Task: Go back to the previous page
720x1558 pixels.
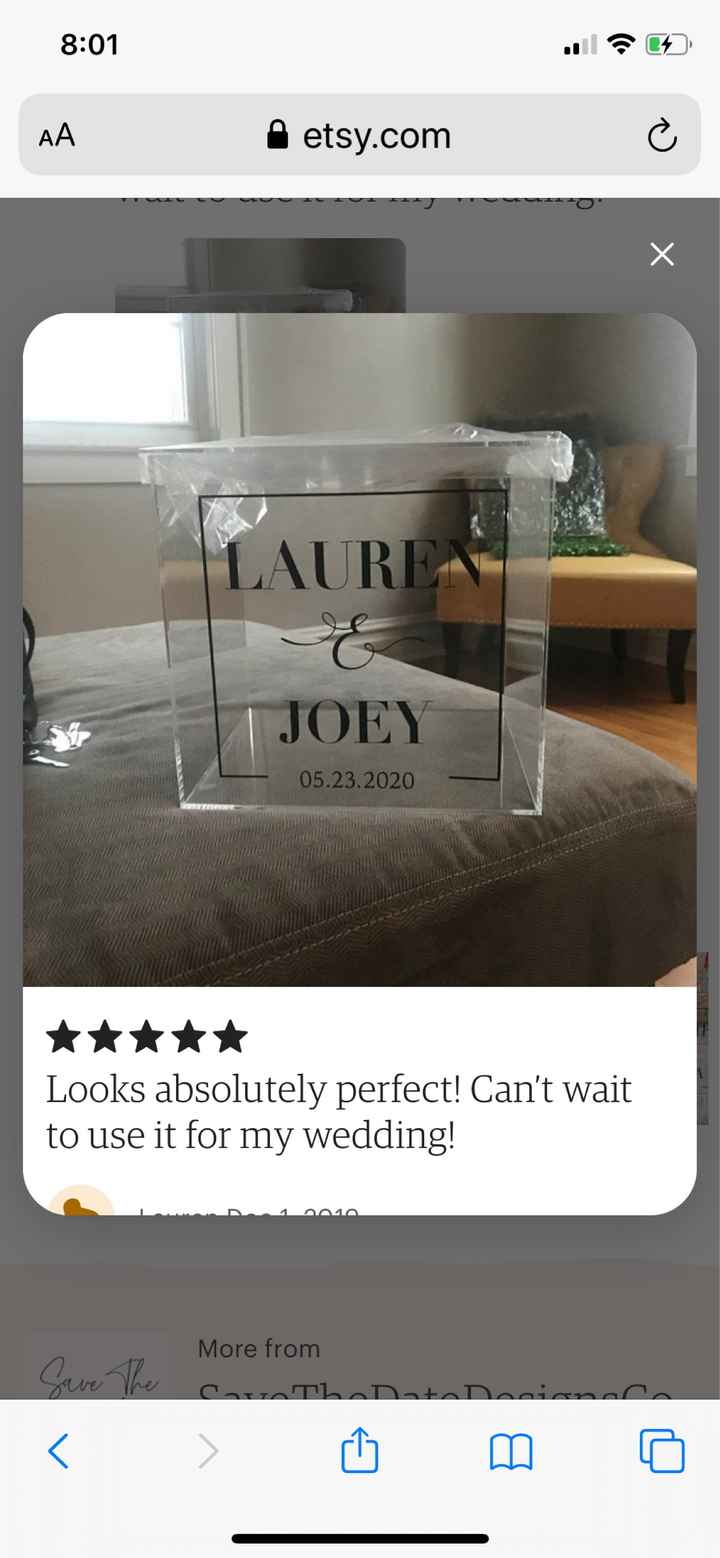Action: pos(59,1451)
